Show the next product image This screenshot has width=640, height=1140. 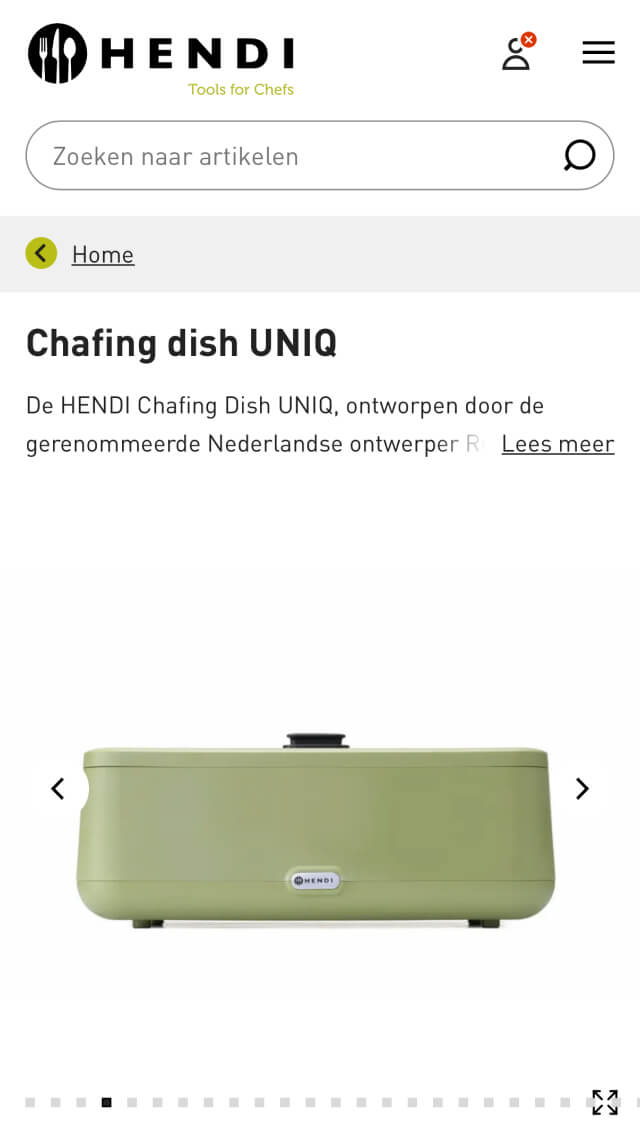582,789
